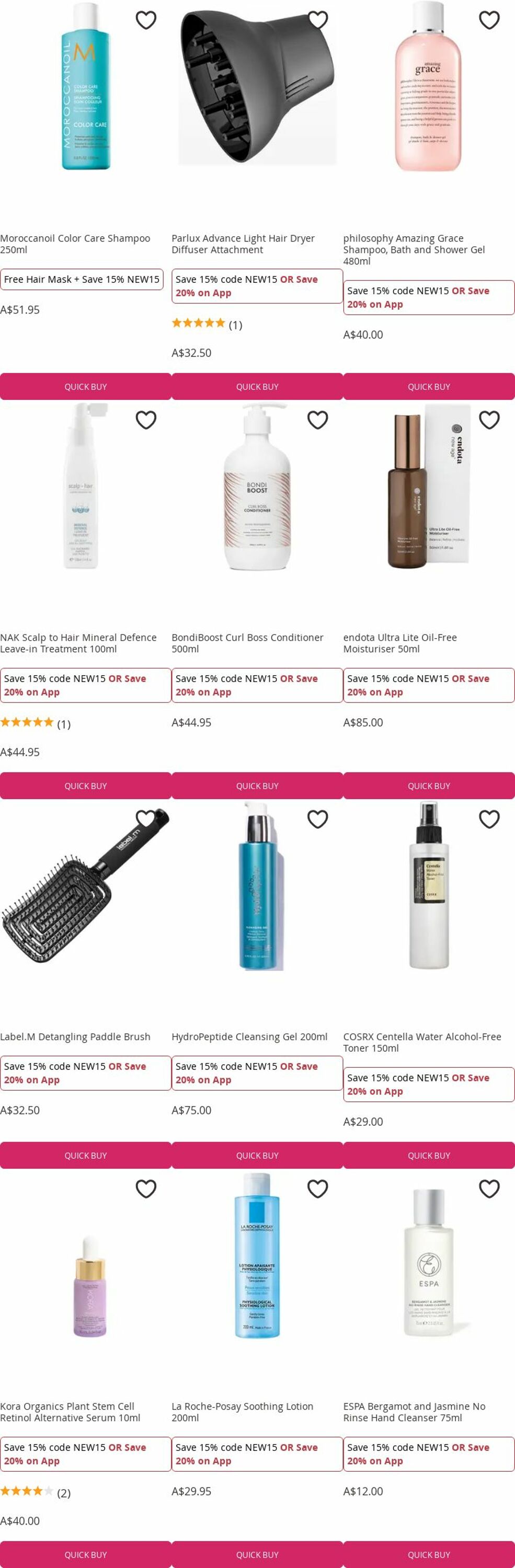This screenshot has width=515, height=1568.
Task: Quick buy Parlux Hair Dryer Diffuser Attachment
Action: (257, 387)
